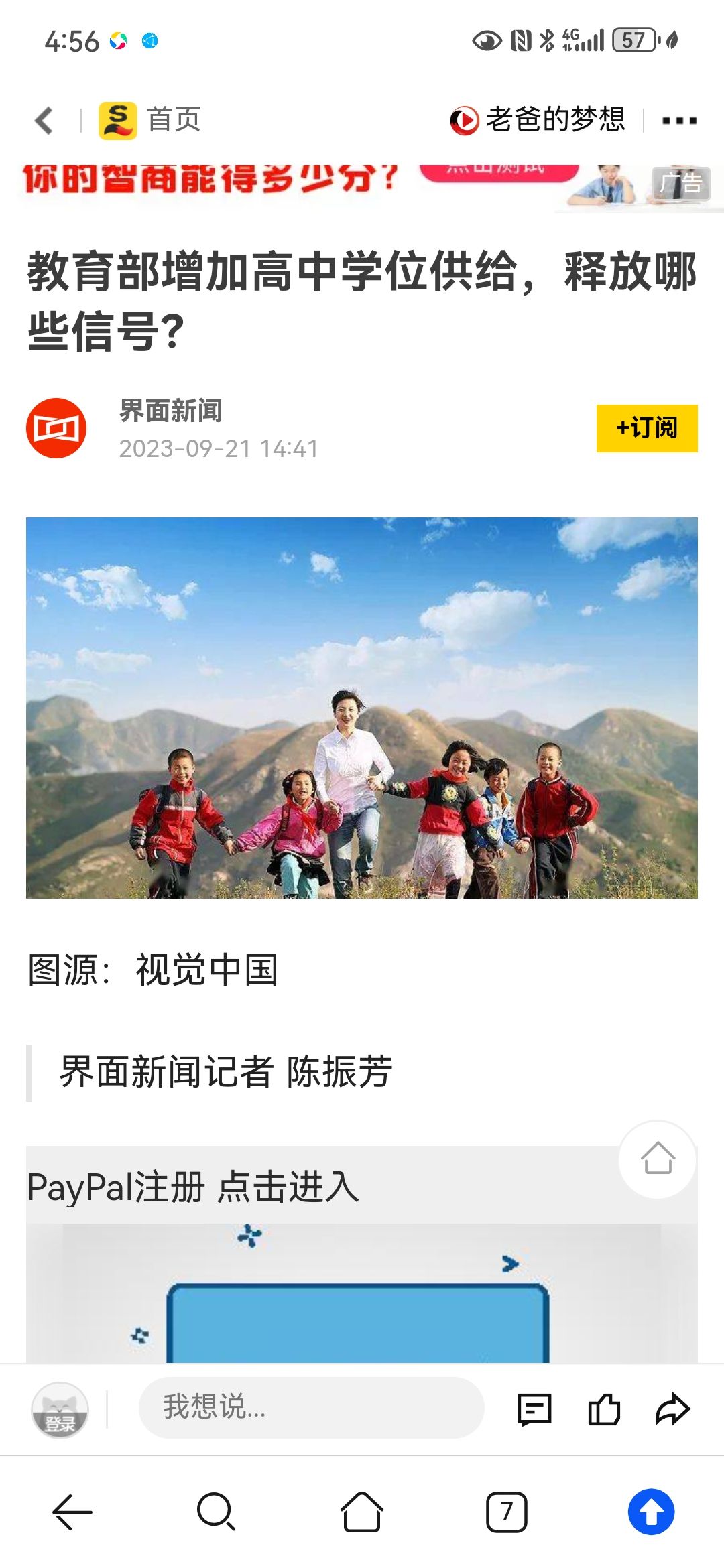Open the tab switcher showing 7 tabs
This screenshot has width=724, height=1568.
(507, 1512)
